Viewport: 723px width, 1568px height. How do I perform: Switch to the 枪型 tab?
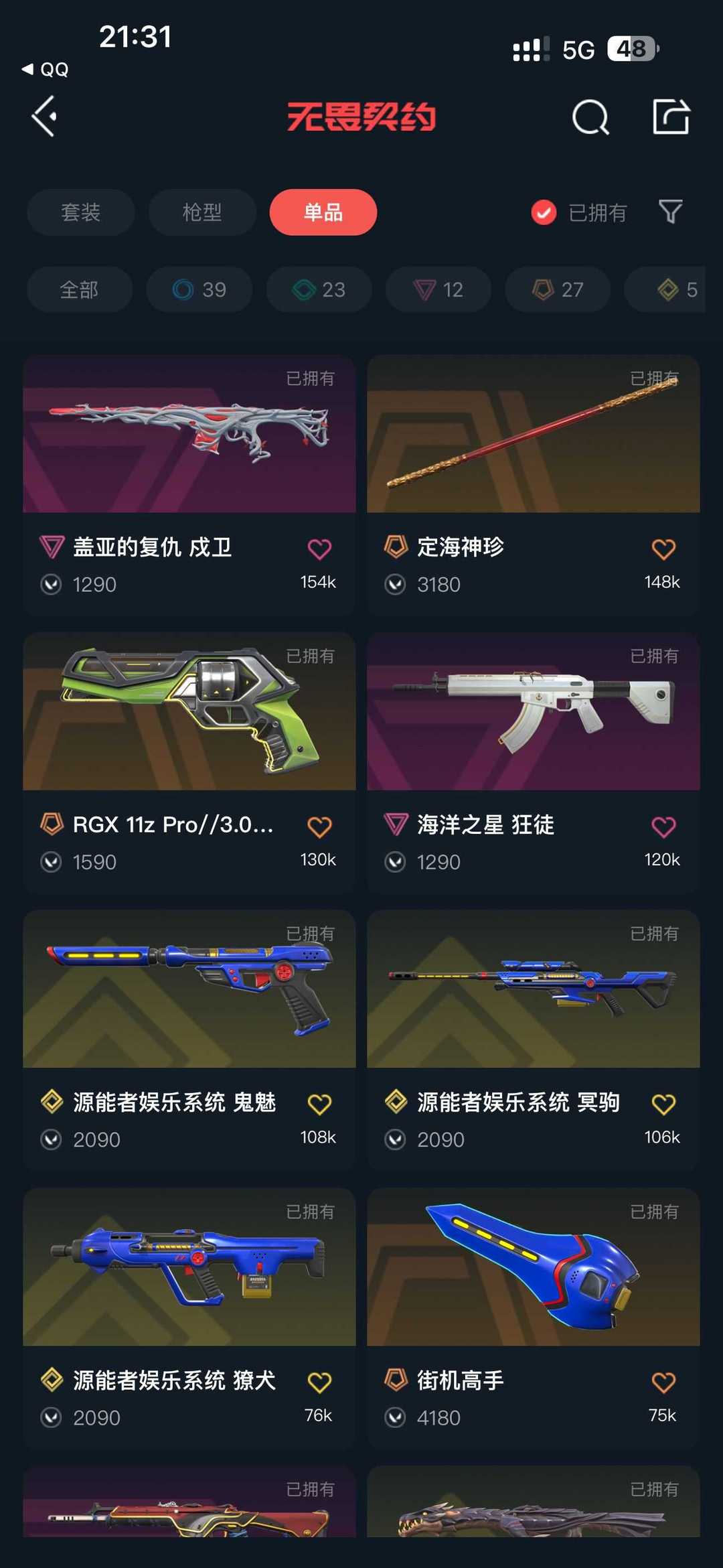point(202,212)
